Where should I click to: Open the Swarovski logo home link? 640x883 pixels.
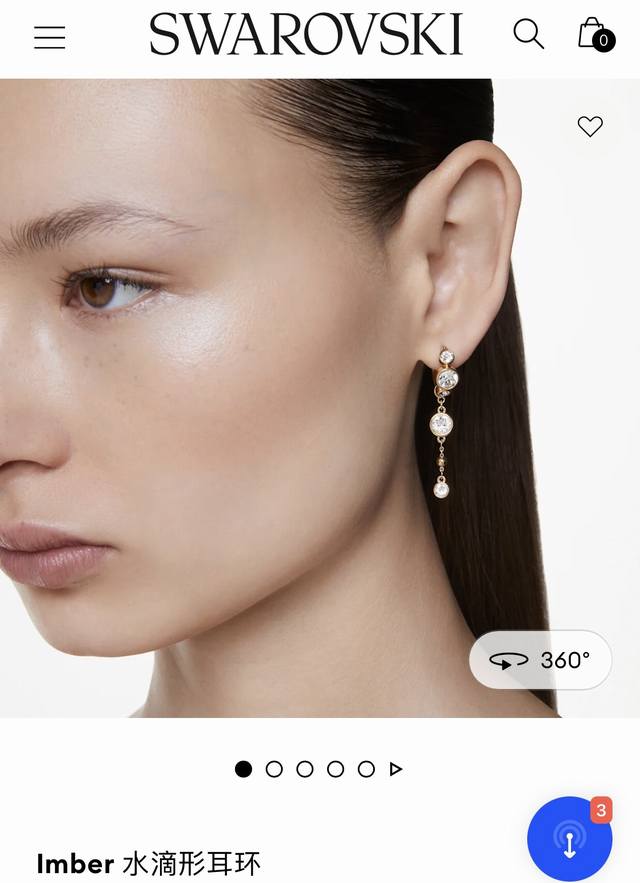[x=306, y=35]
